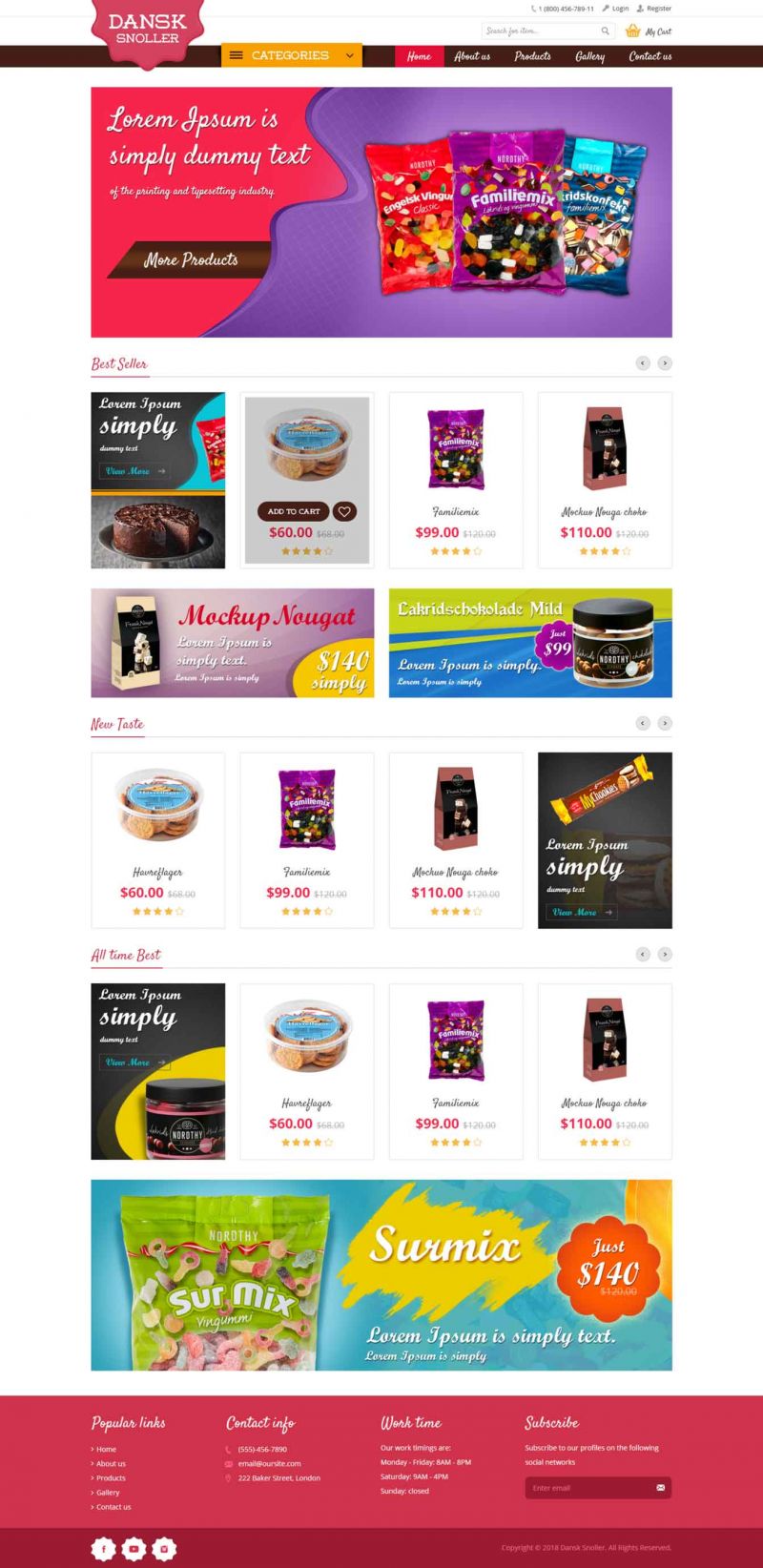Expand the Categories dropdown
Screen dimensions: 763x1568
tap(292, 55)
